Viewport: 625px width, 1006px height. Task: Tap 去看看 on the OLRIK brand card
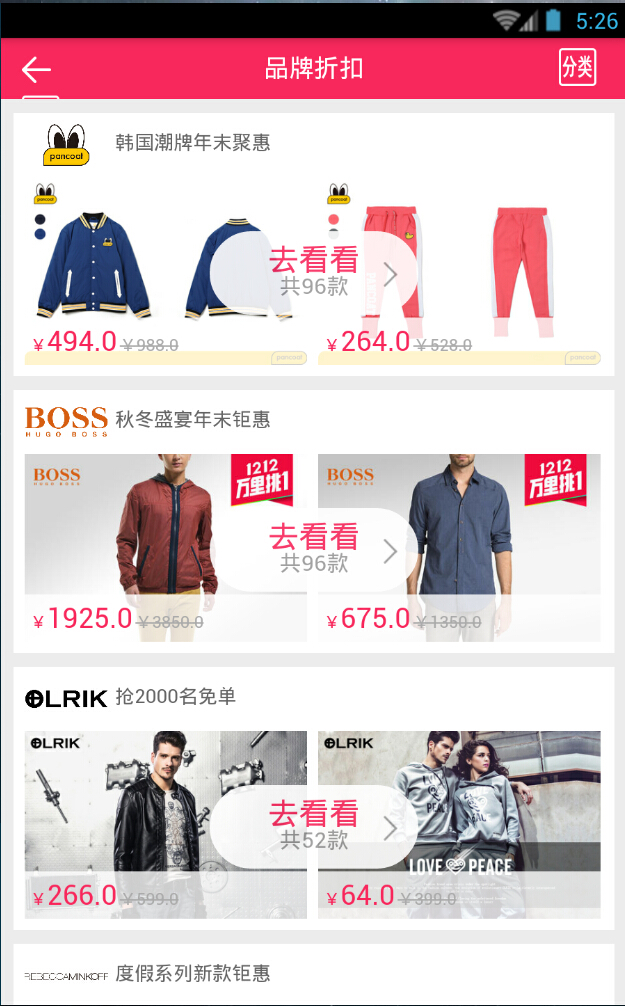pos(314,826)
